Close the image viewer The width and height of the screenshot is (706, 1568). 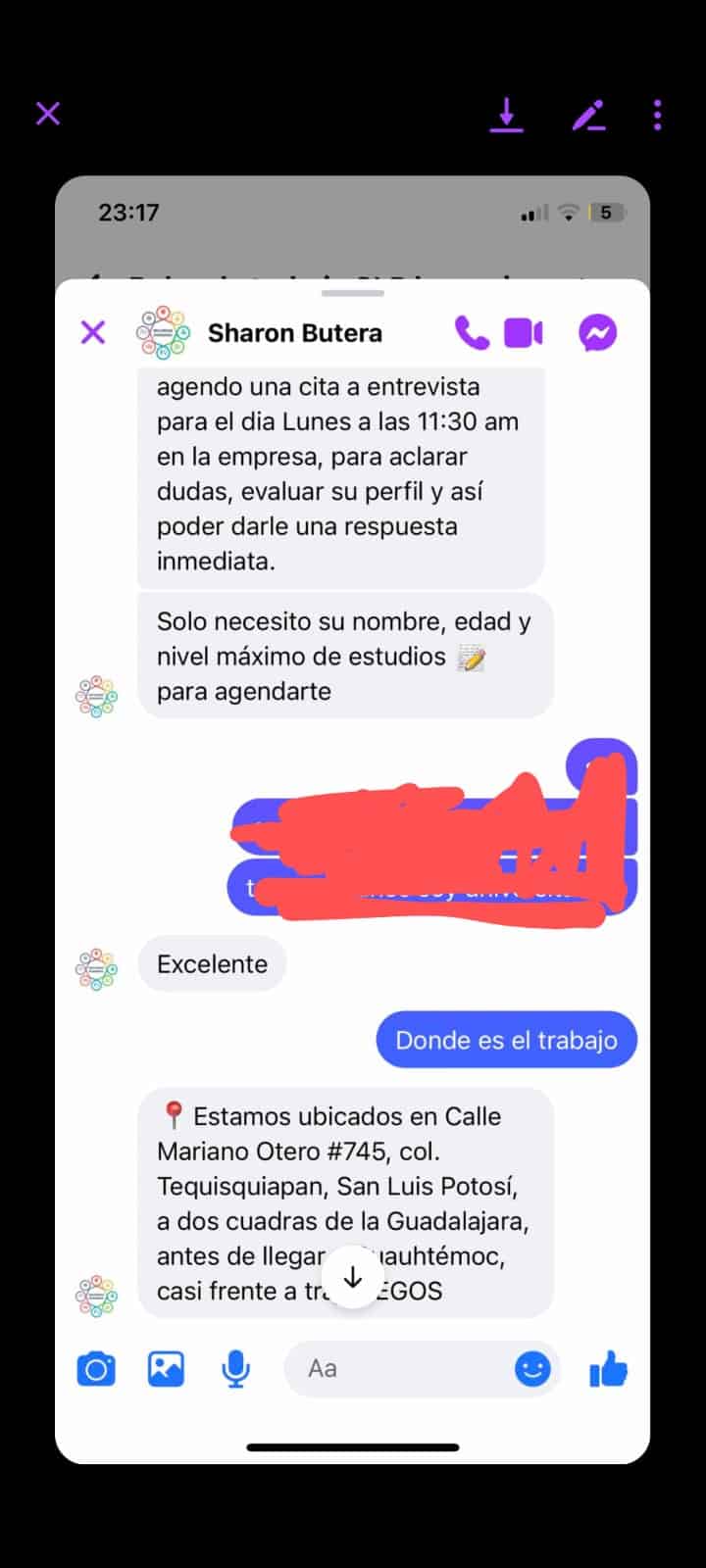coord(48,114)
